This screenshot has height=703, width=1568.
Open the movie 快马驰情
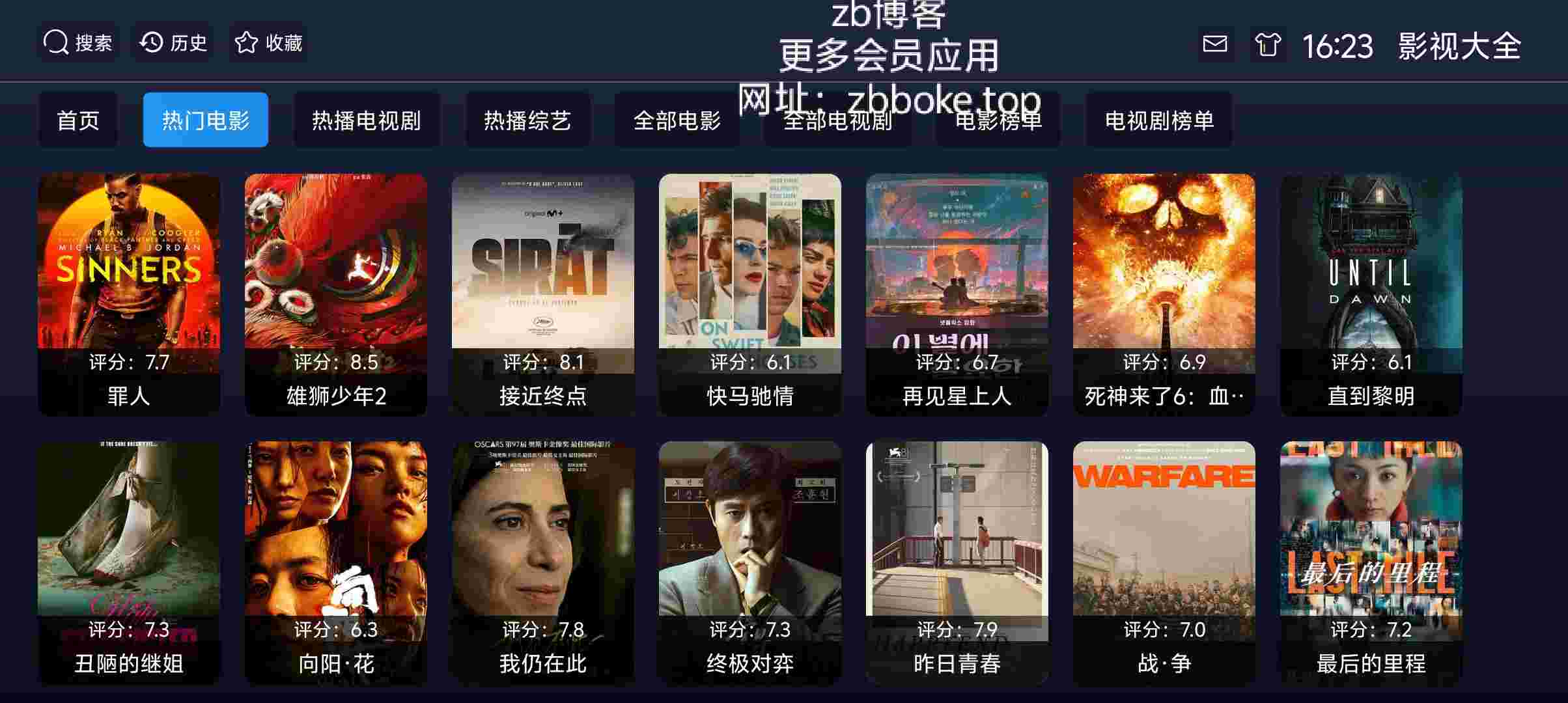click(x=750, y=294)
